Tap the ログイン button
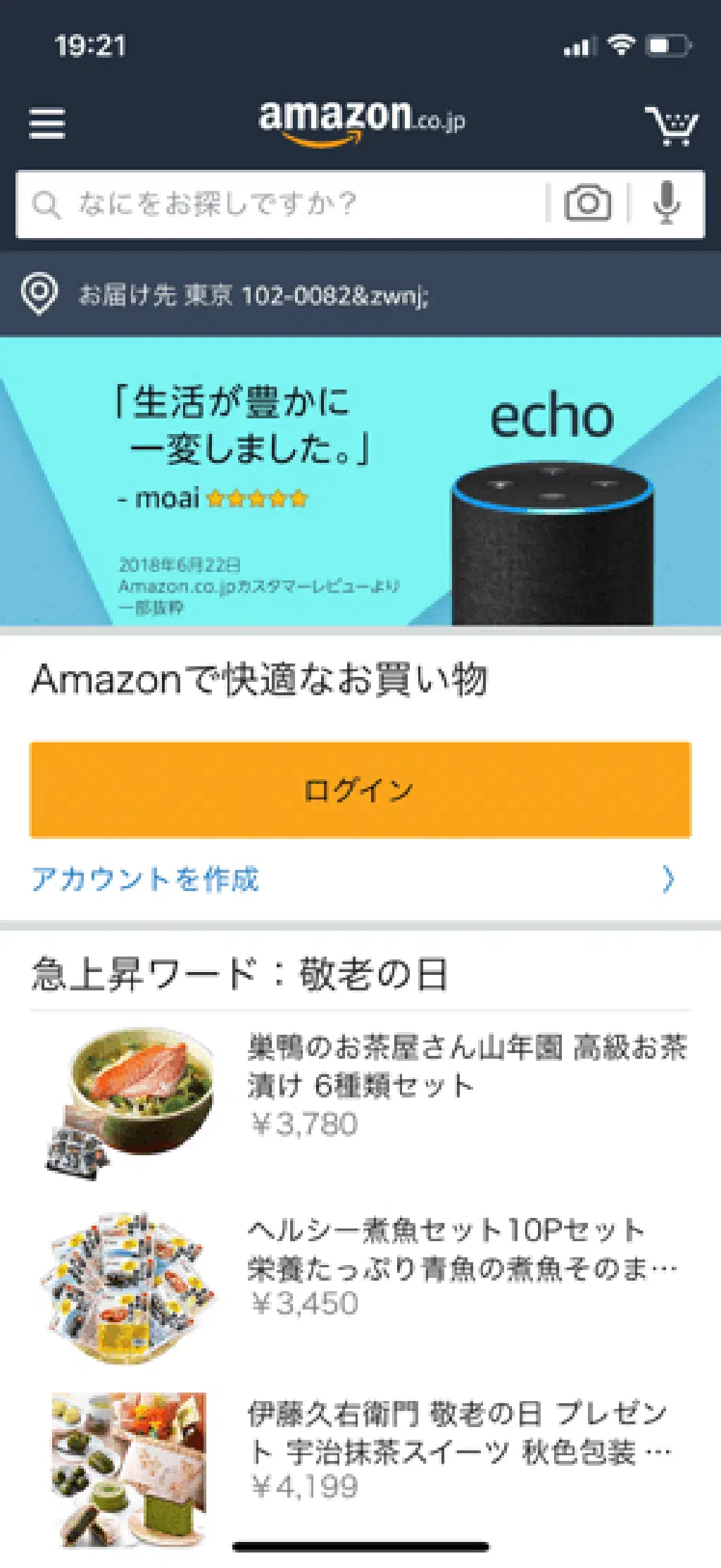Image resolution: width=721 pixels, height=1568 pixels. [x=360, y=790]
